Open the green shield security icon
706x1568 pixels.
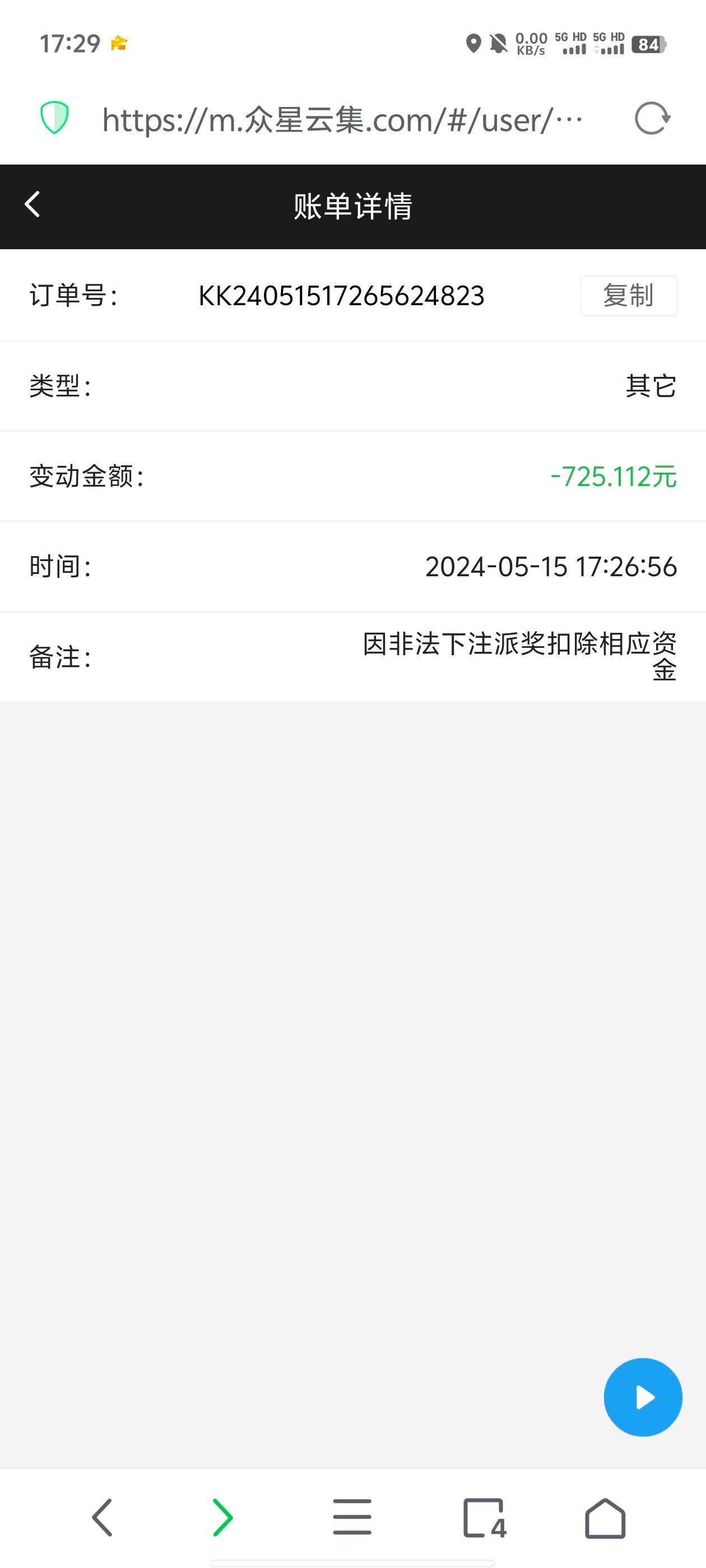(54, 118)
